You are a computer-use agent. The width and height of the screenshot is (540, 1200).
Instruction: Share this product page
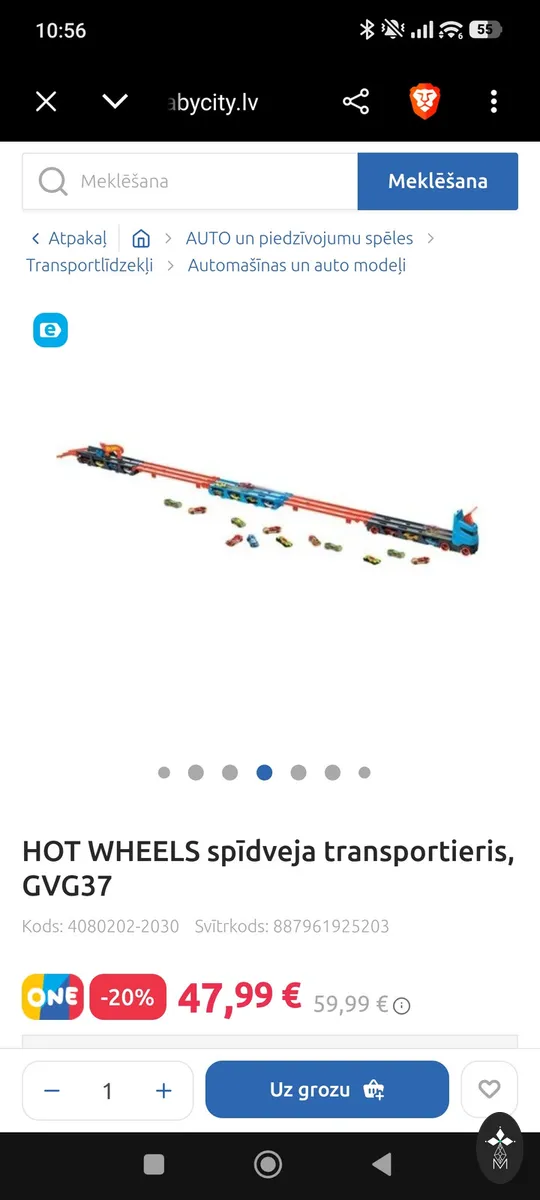[x=356, y=101]
